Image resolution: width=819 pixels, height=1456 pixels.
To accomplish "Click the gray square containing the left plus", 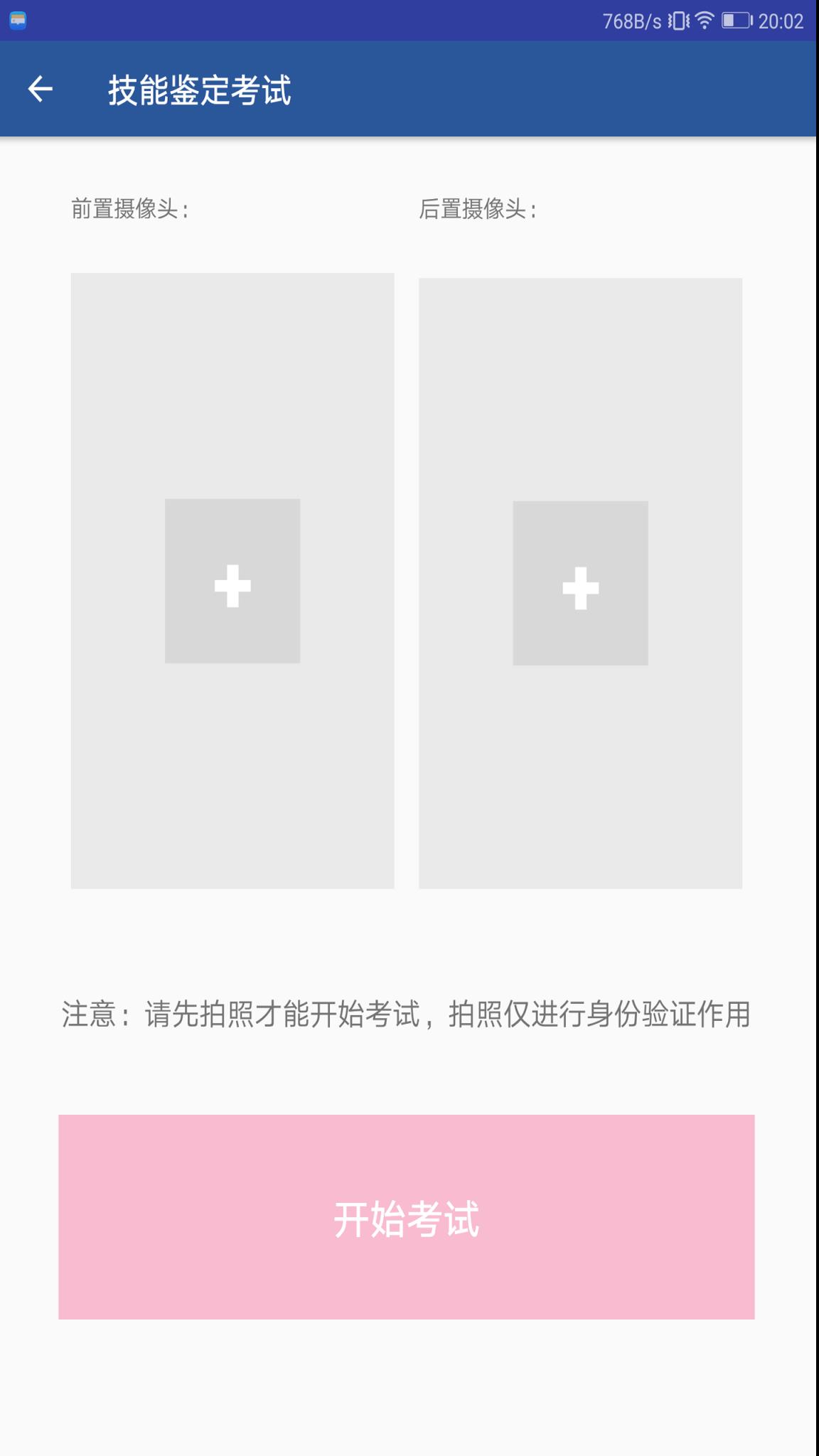I will (232, 582).
